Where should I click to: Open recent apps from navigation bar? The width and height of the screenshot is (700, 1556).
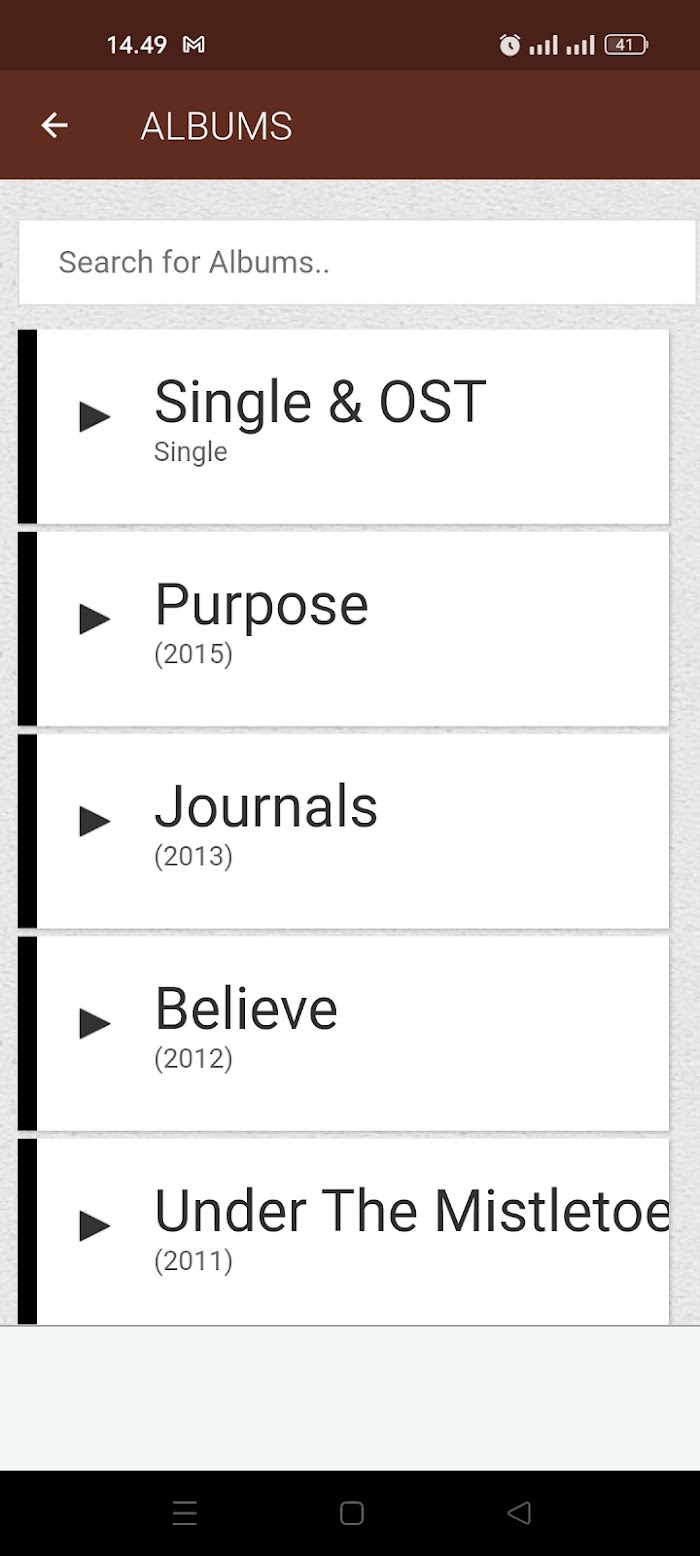(185, 1513)
